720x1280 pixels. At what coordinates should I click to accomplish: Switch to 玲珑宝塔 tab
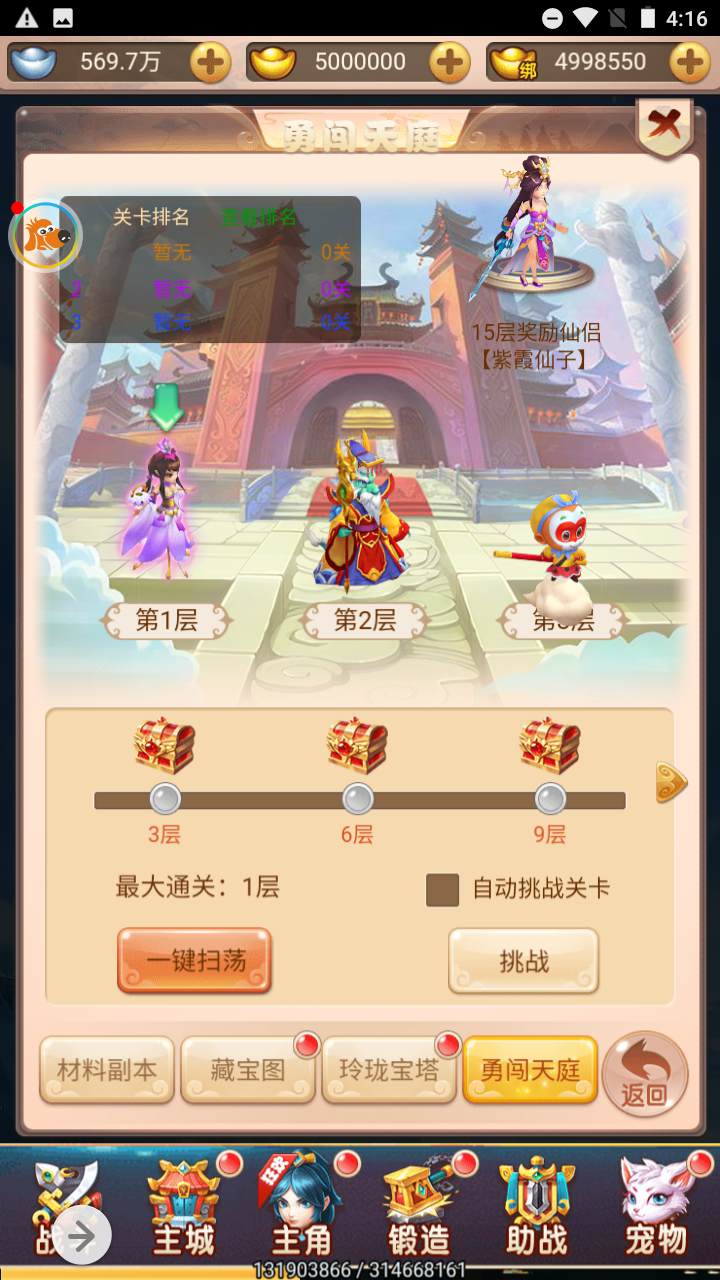(x=389, y=1070)
